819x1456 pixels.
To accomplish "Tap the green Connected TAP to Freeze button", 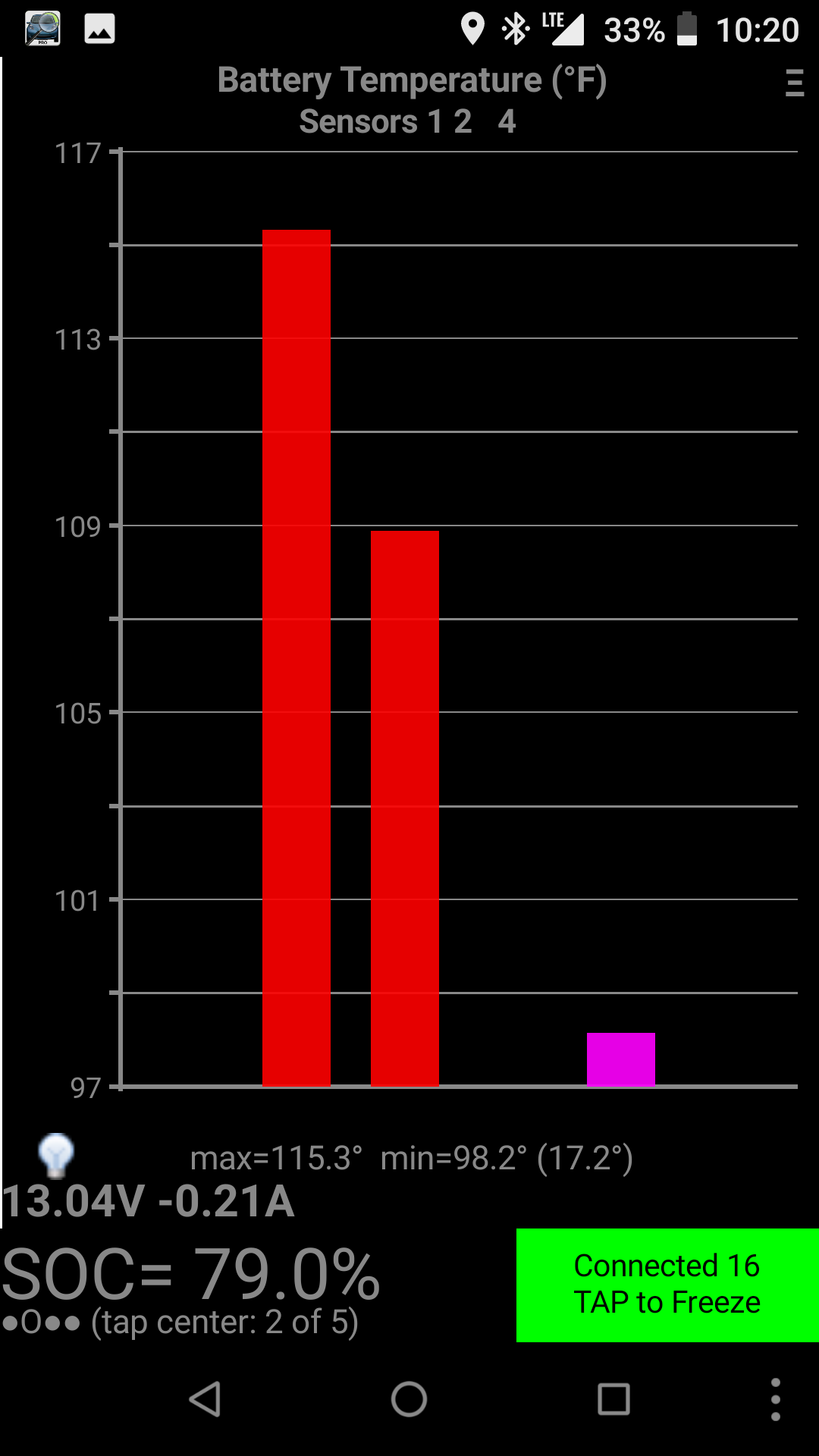I will (x=667, y=1285).
